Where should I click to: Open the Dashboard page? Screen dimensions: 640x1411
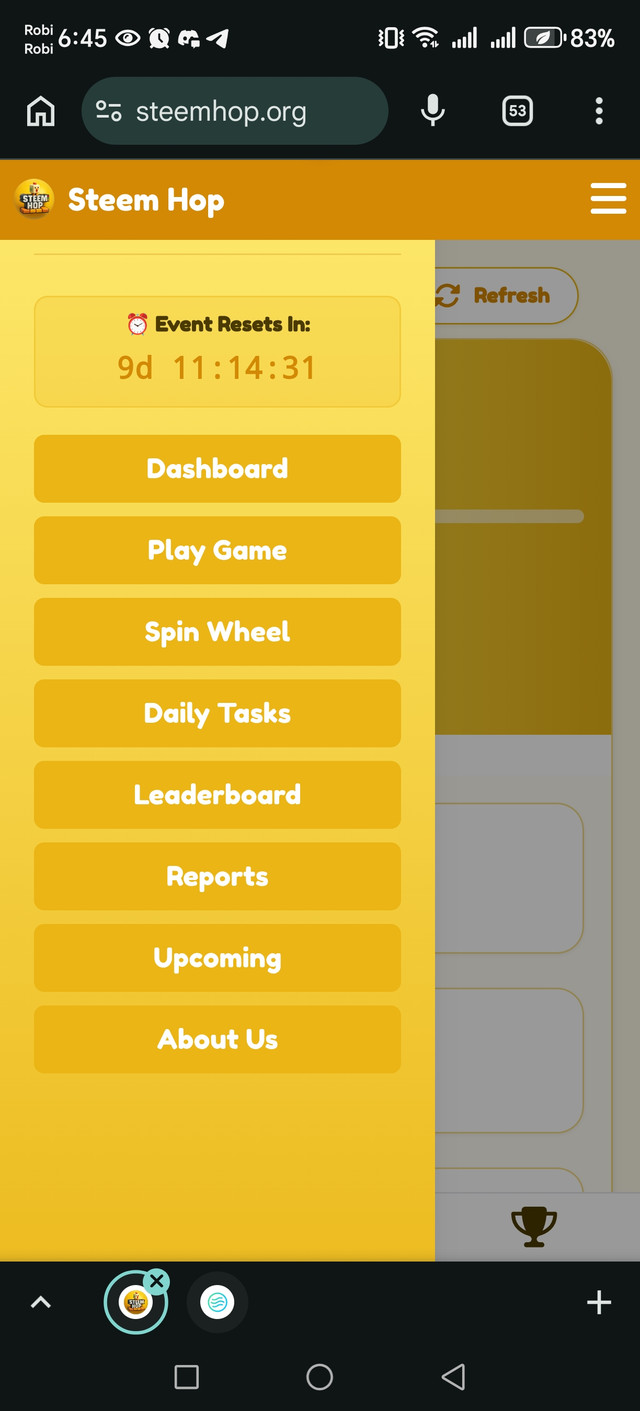tap(217, 469)
